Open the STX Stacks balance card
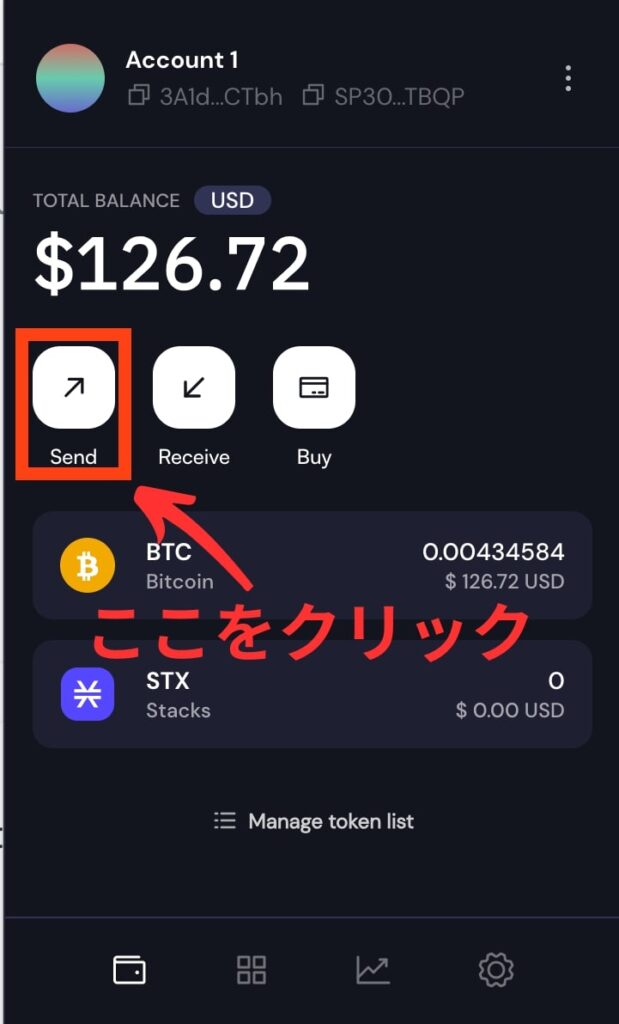This screenshot has height=1024, width=619. (312, 694)
